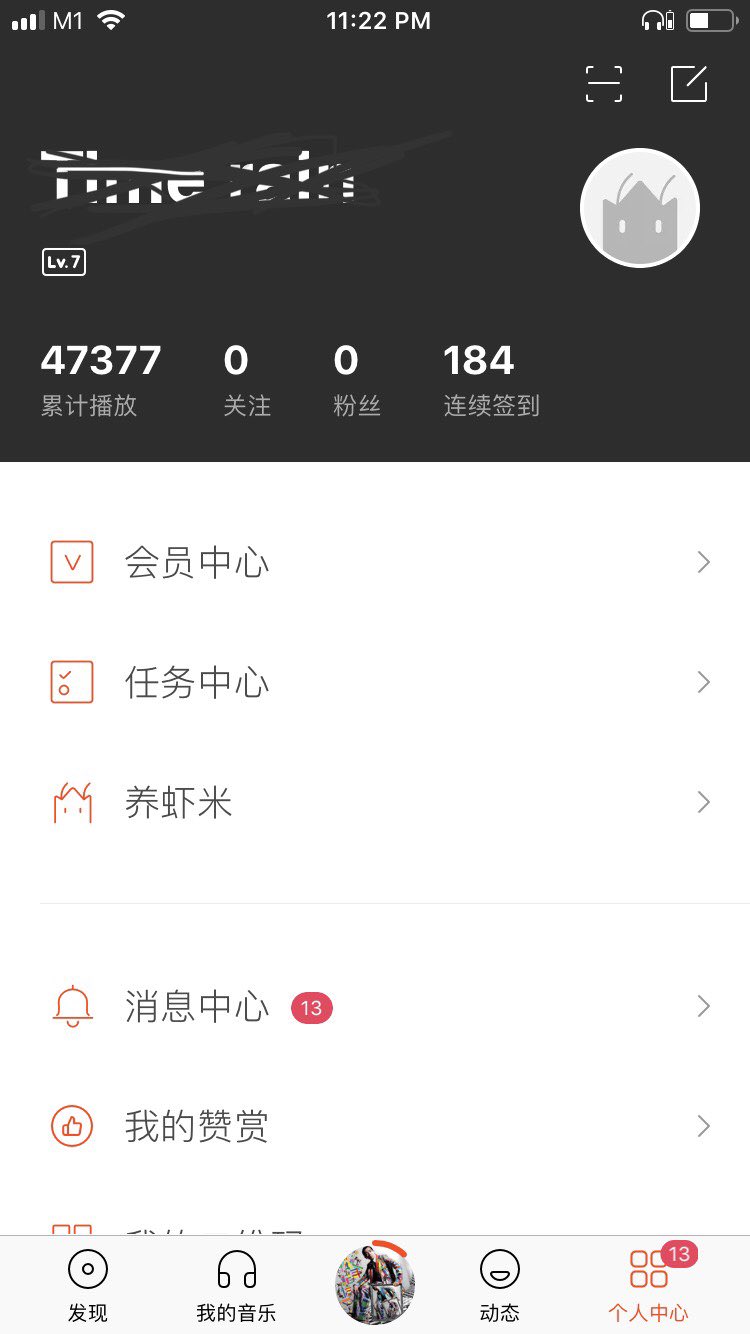Viewport: 750px width, 1334px height.
Task: Switch to the 发现 tab
Action: pos(88,1286)
